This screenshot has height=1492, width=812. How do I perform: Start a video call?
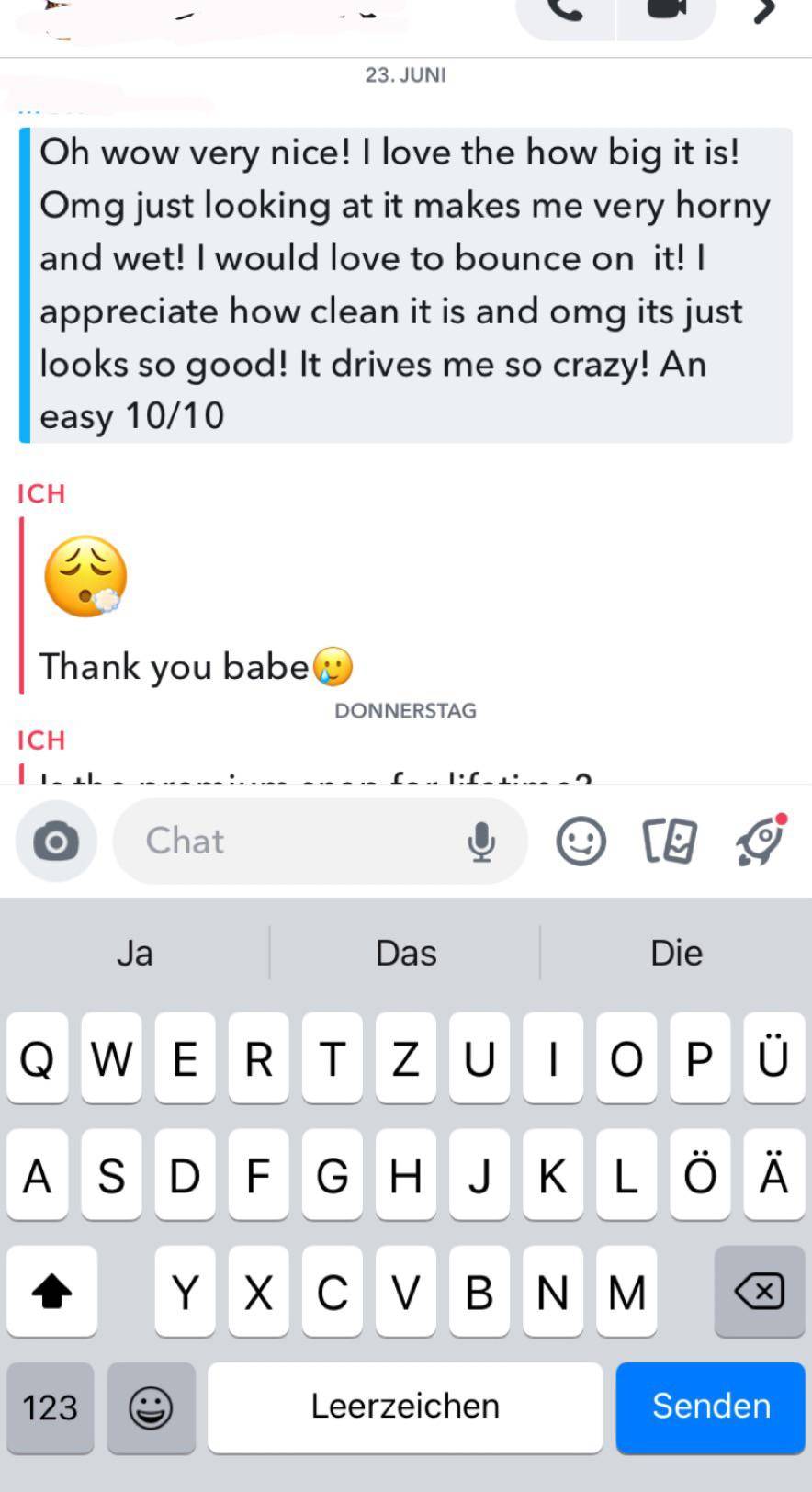point(666,13)
